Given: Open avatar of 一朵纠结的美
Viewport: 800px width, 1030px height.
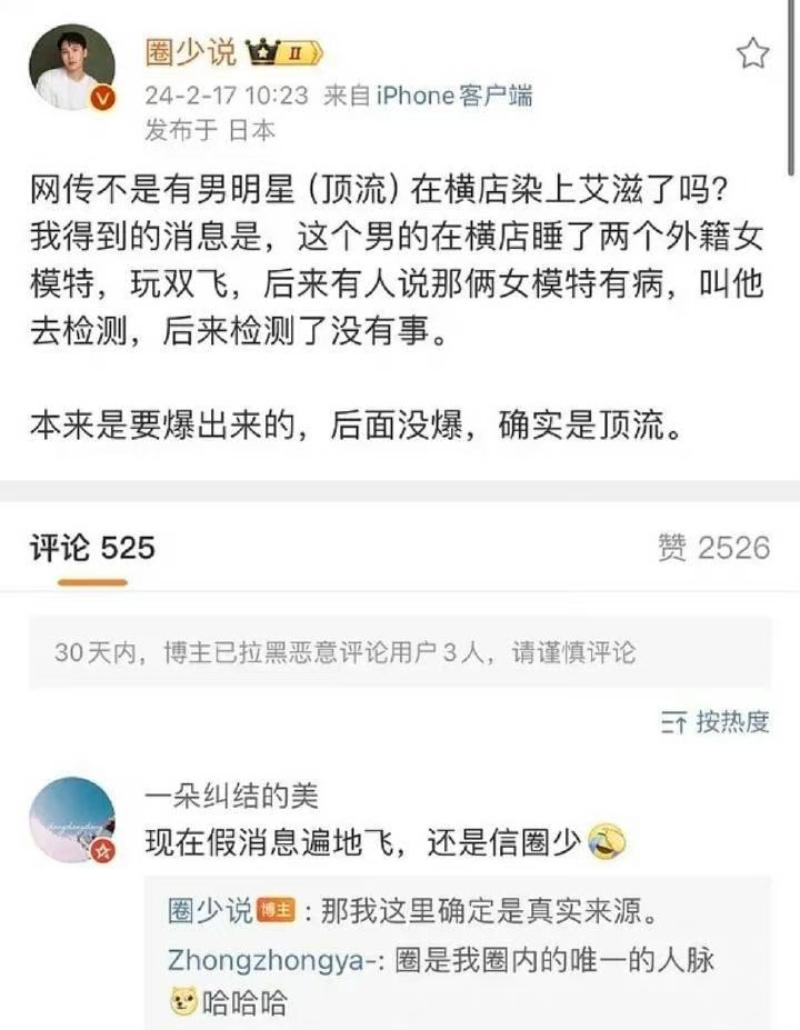Looking at the screenshot, I should tap(73, 819).
